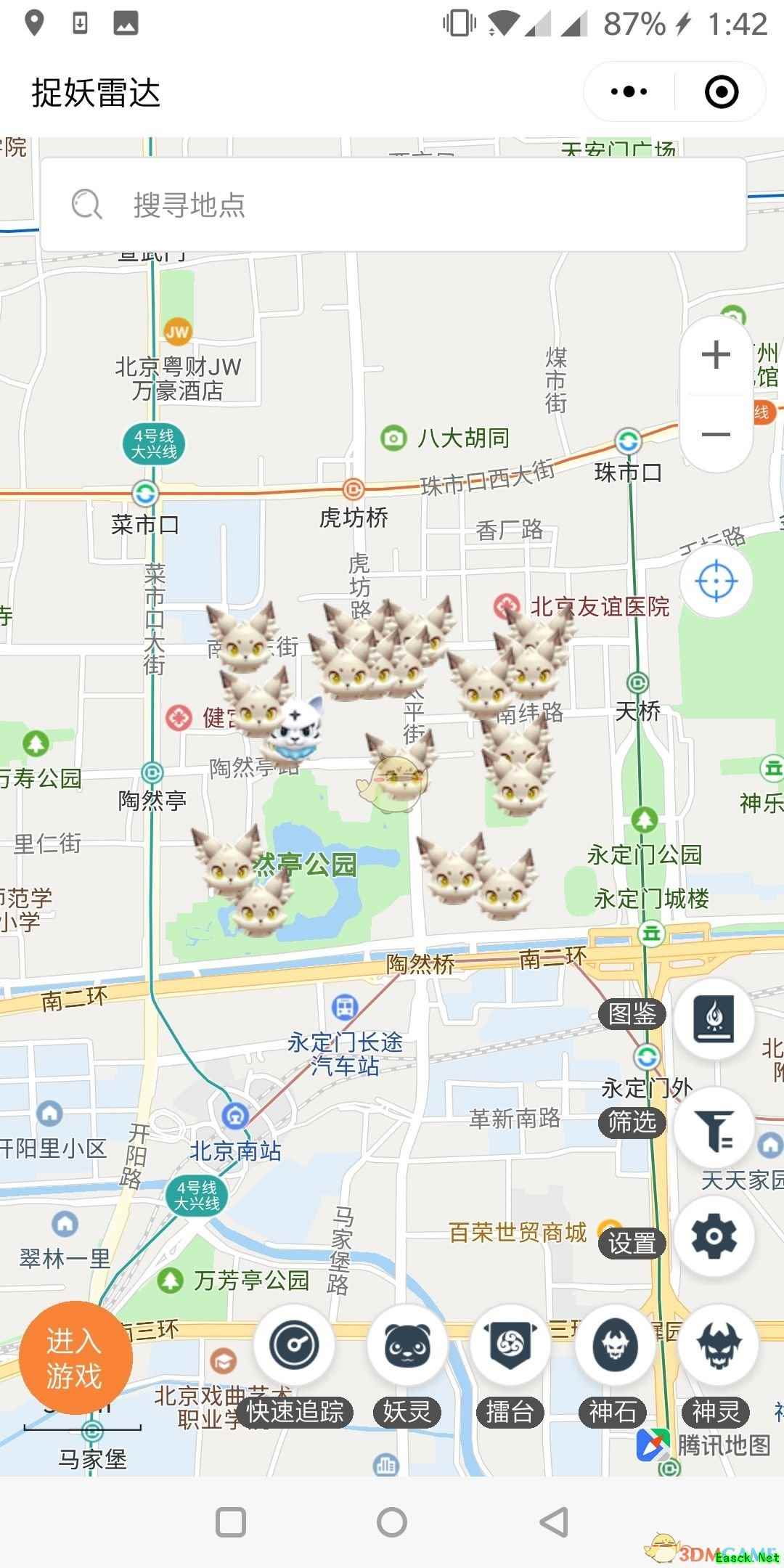The image size is (784, 1568).
Task: Go back with the system back button
Action: 554,1522
